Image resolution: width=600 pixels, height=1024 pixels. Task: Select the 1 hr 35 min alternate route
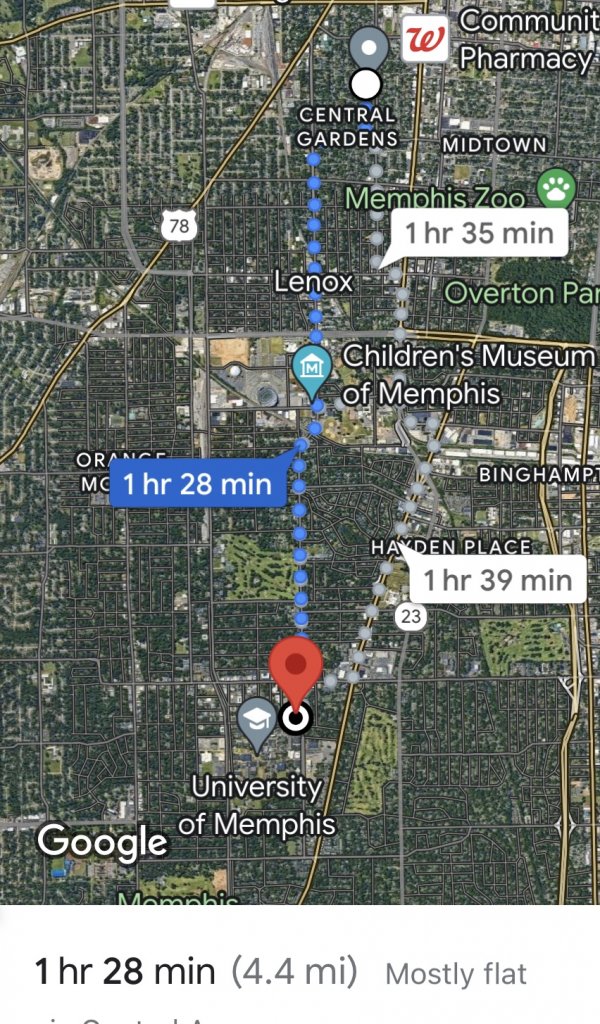(x=478, y=234)
